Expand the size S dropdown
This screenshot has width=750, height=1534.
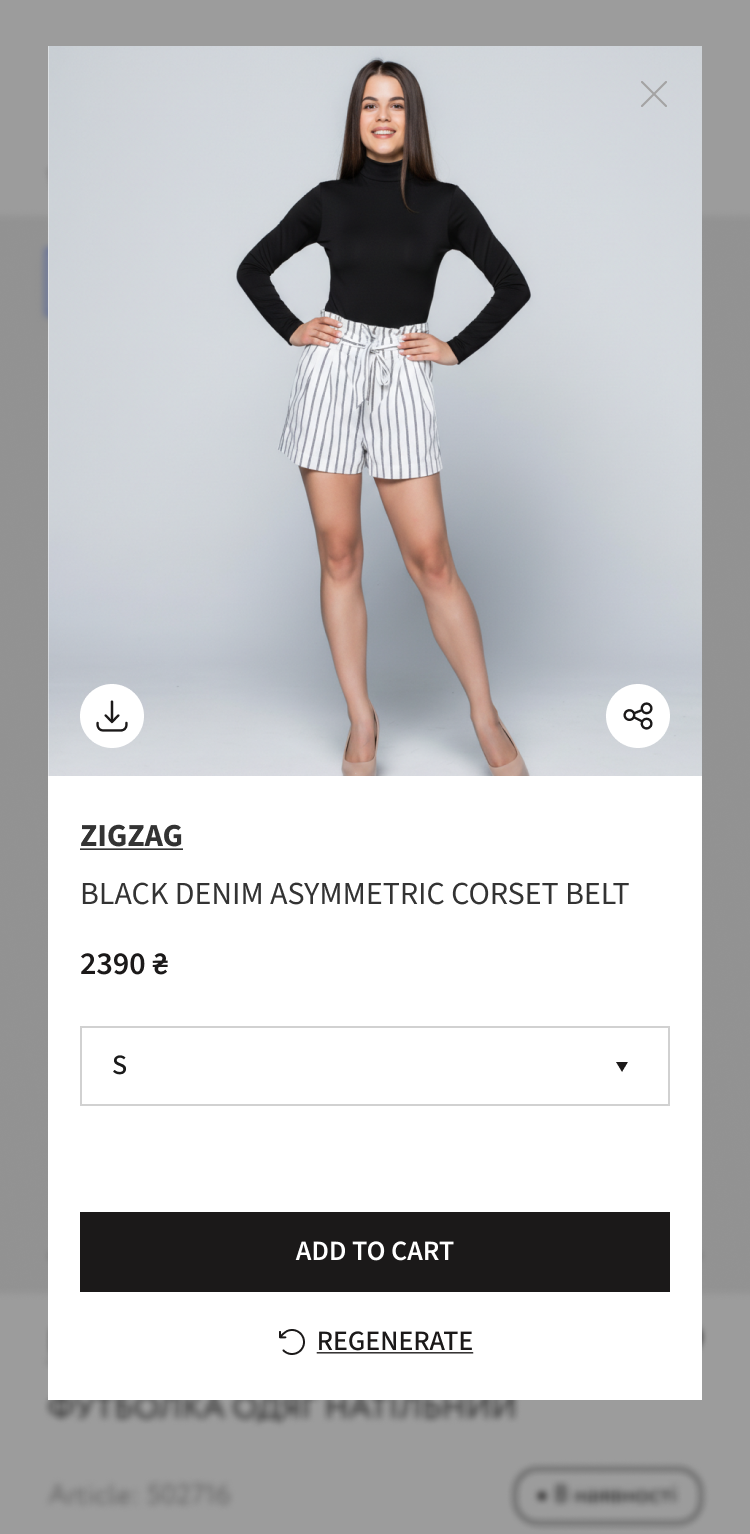(375, 1066)
